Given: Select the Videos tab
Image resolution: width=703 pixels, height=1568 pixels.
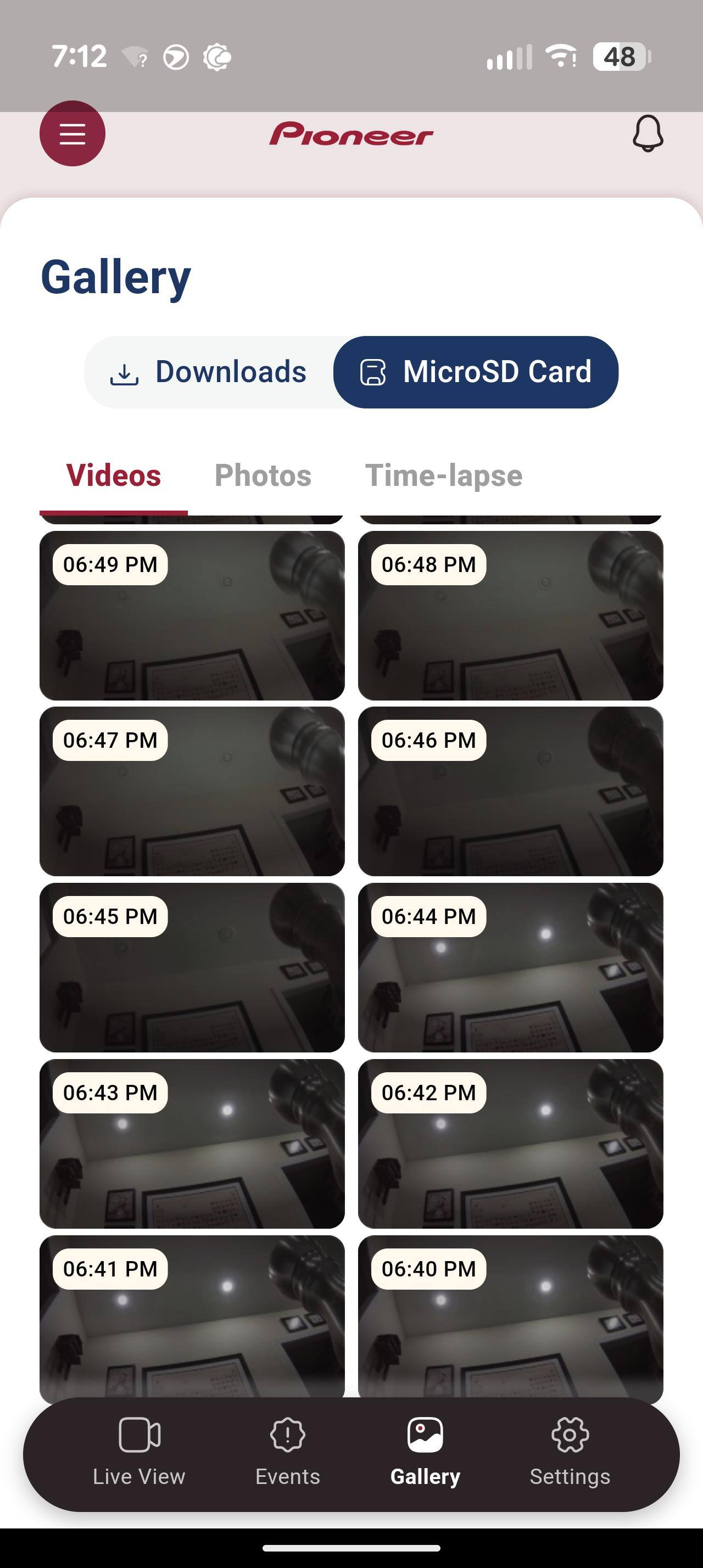Looking at the screenshot, I should (114, 475).
